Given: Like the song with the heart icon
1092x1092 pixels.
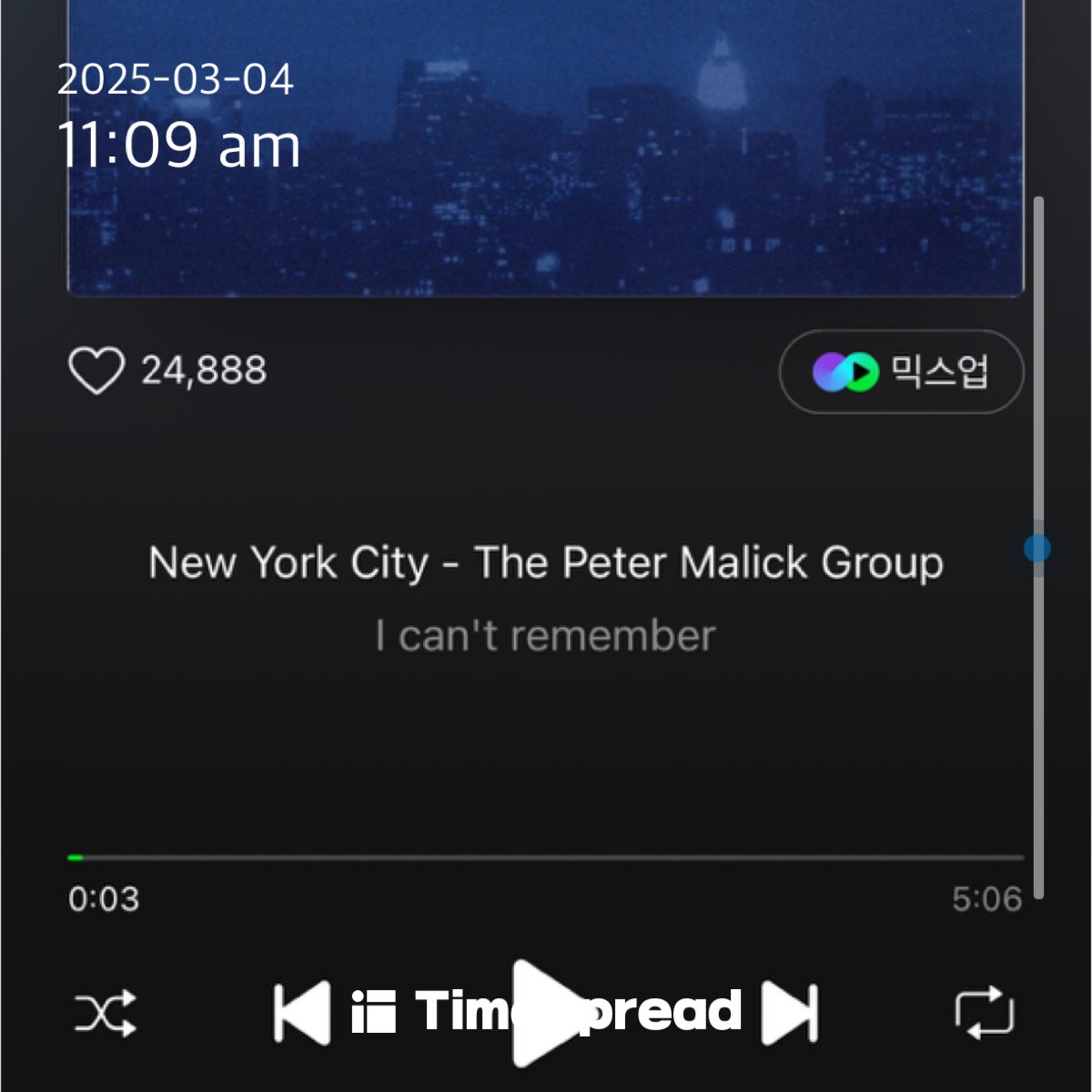Looking at the screenshot, I should pos(96,370).
